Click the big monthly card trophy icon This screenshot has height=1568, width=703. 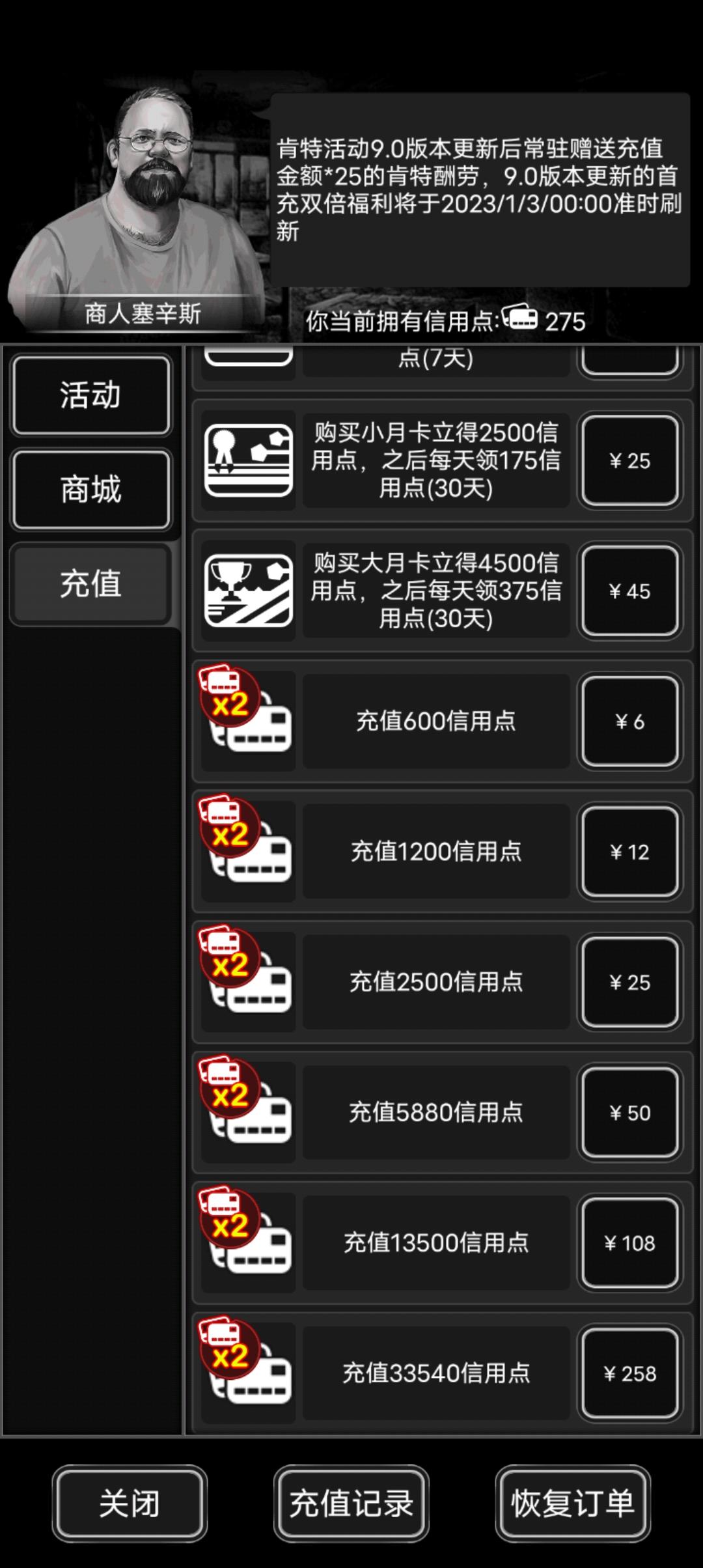[249, 591]
